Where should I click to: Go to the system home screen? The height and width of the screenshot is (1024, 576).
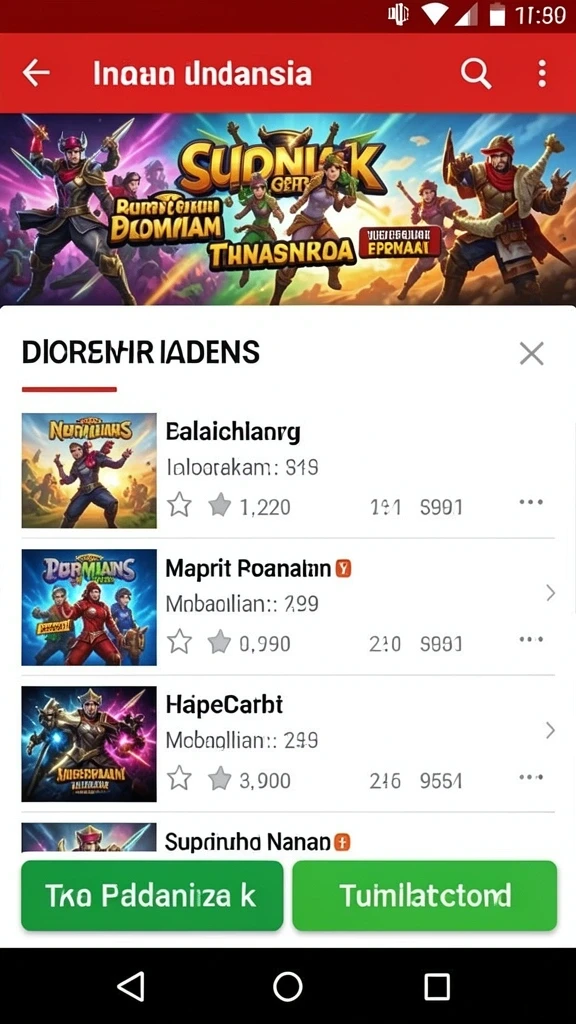click(x=287, y=986)
